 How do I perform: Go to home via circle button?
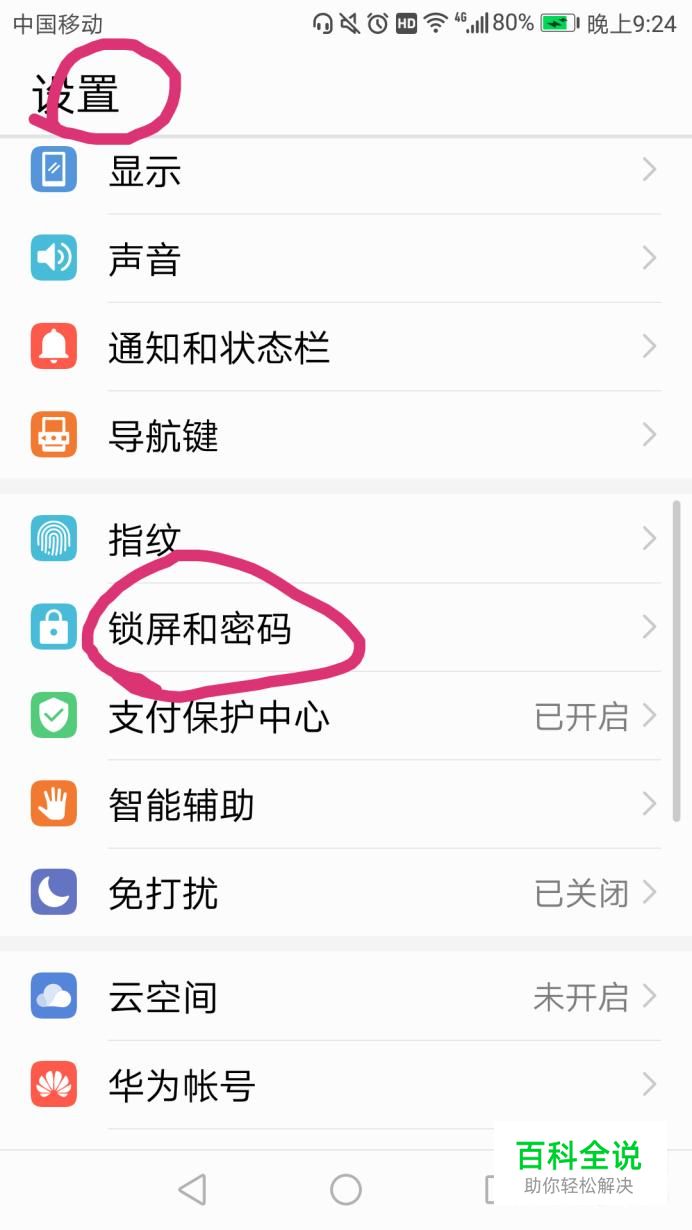click(x=346, y=1189)
